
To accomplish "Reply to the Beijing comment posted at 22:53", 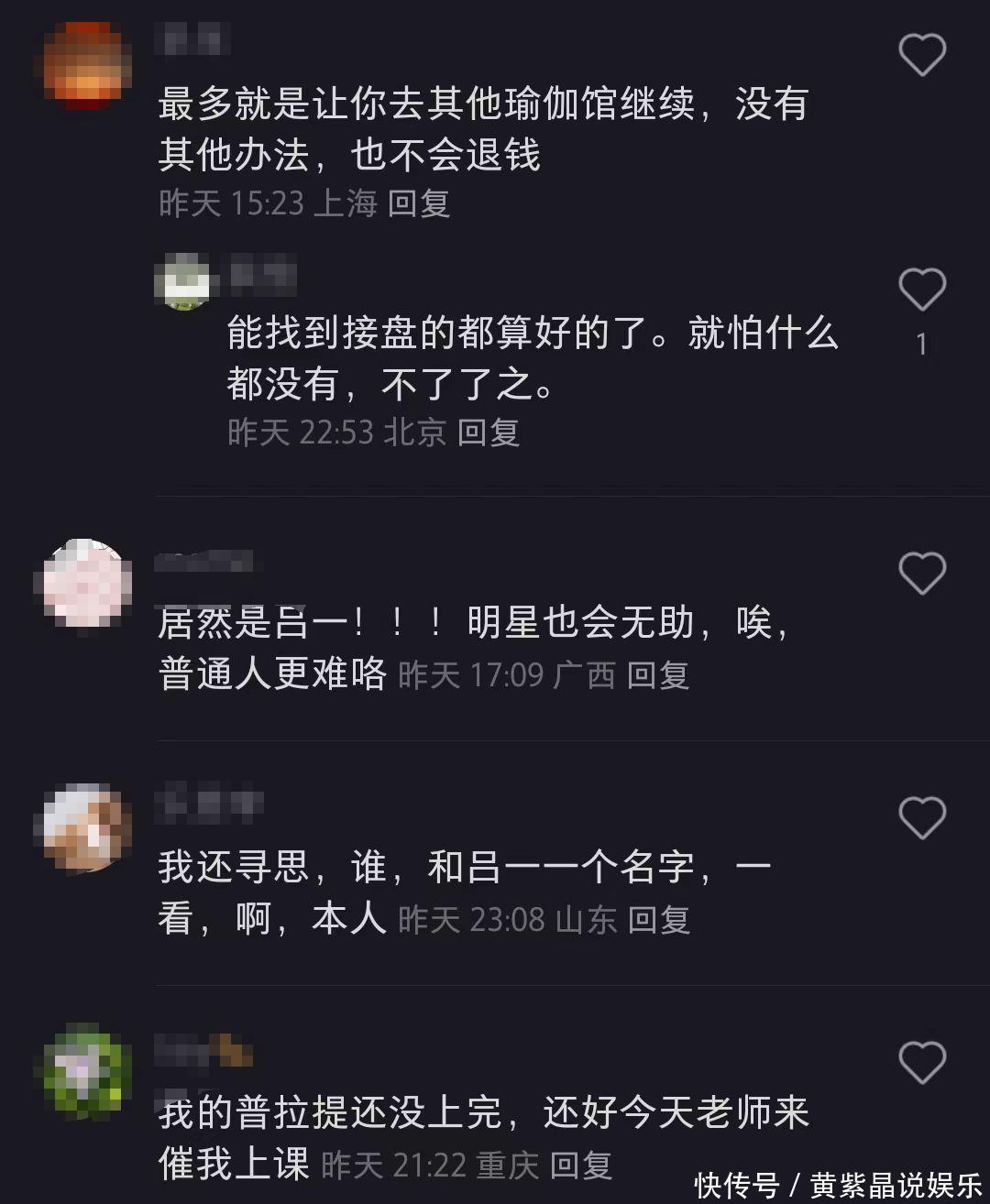I will [x=489, y=432].
